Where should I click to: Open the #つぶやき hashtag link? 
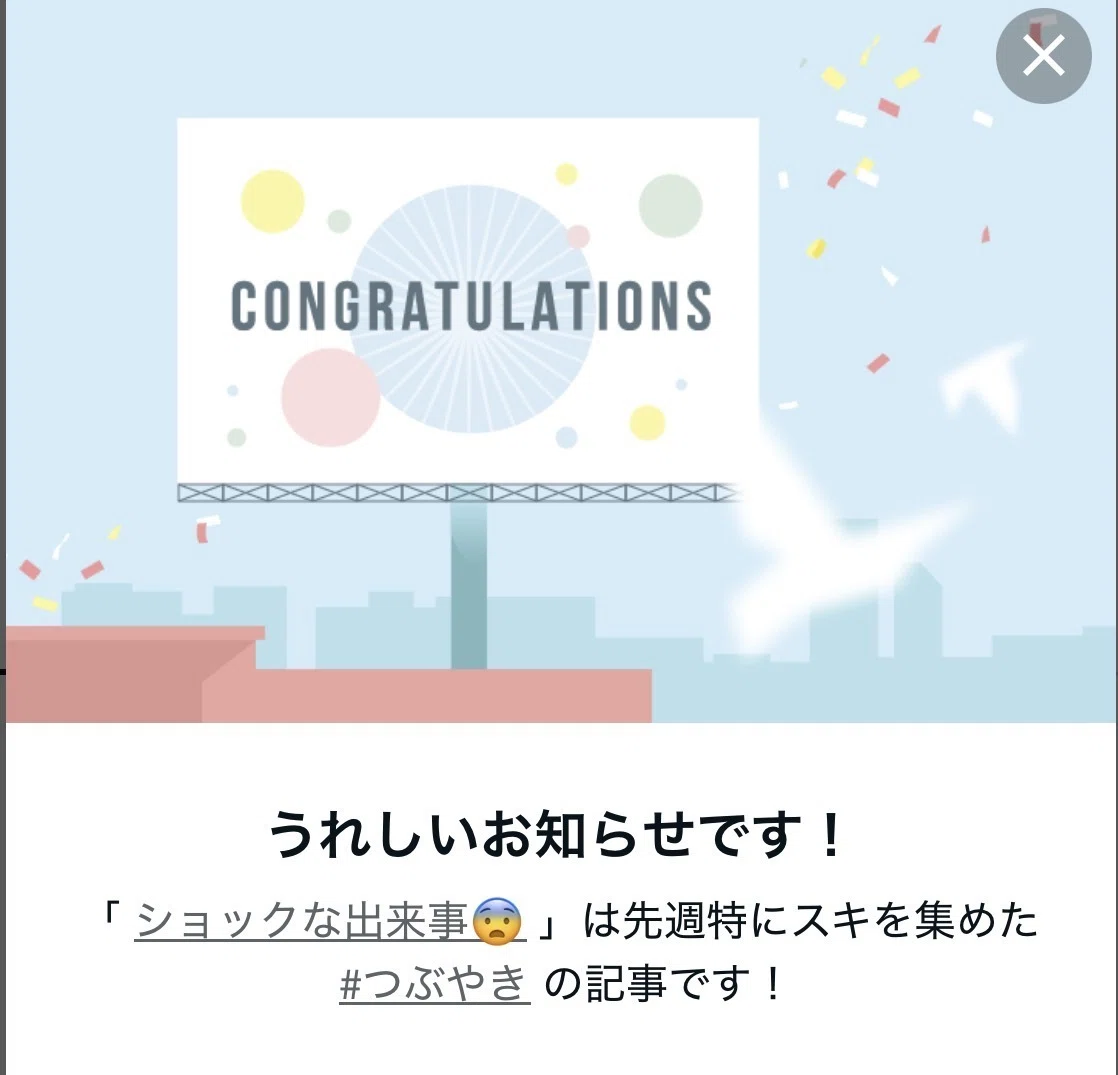434,983
